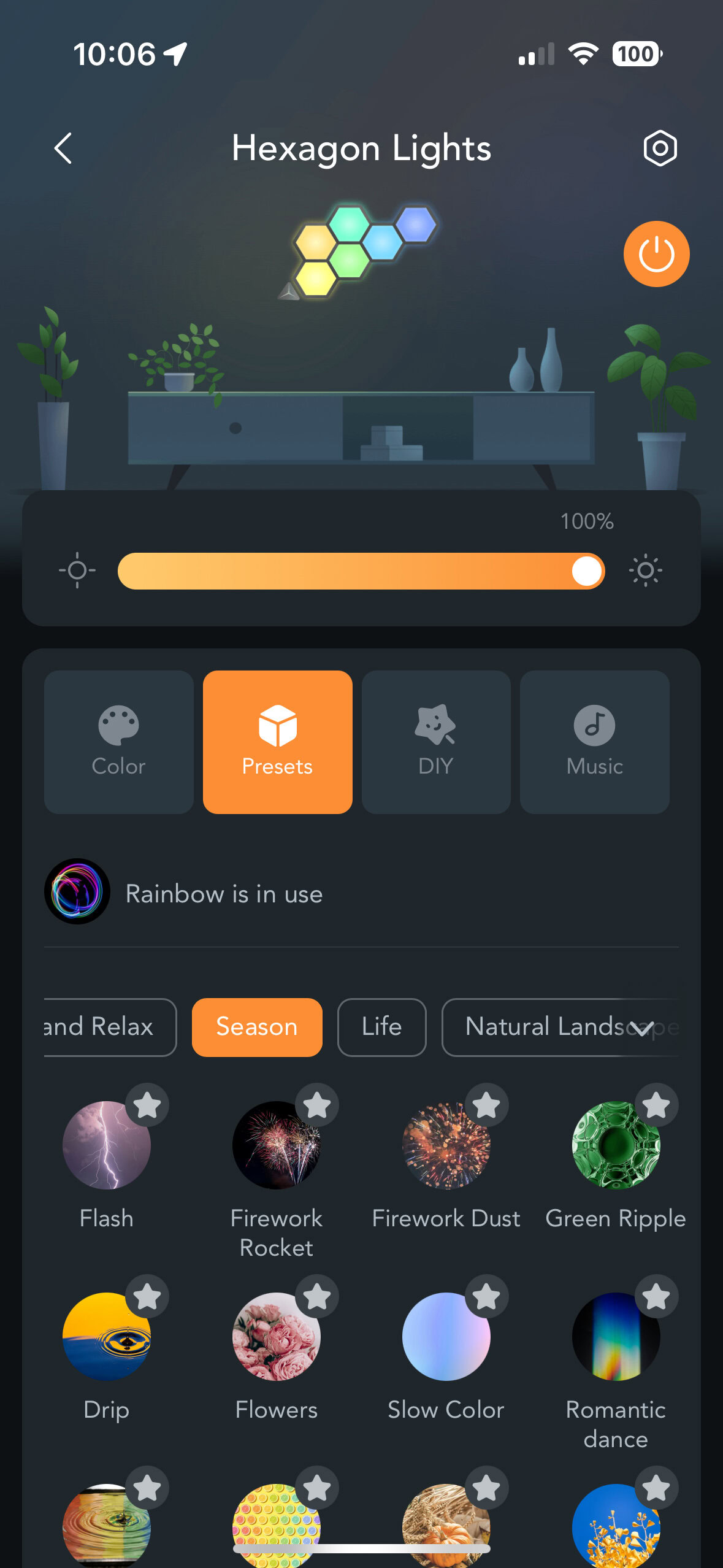Apply the Flash preset
The width and height of the screenshot is (723, 1568).
pos(107,1146)
